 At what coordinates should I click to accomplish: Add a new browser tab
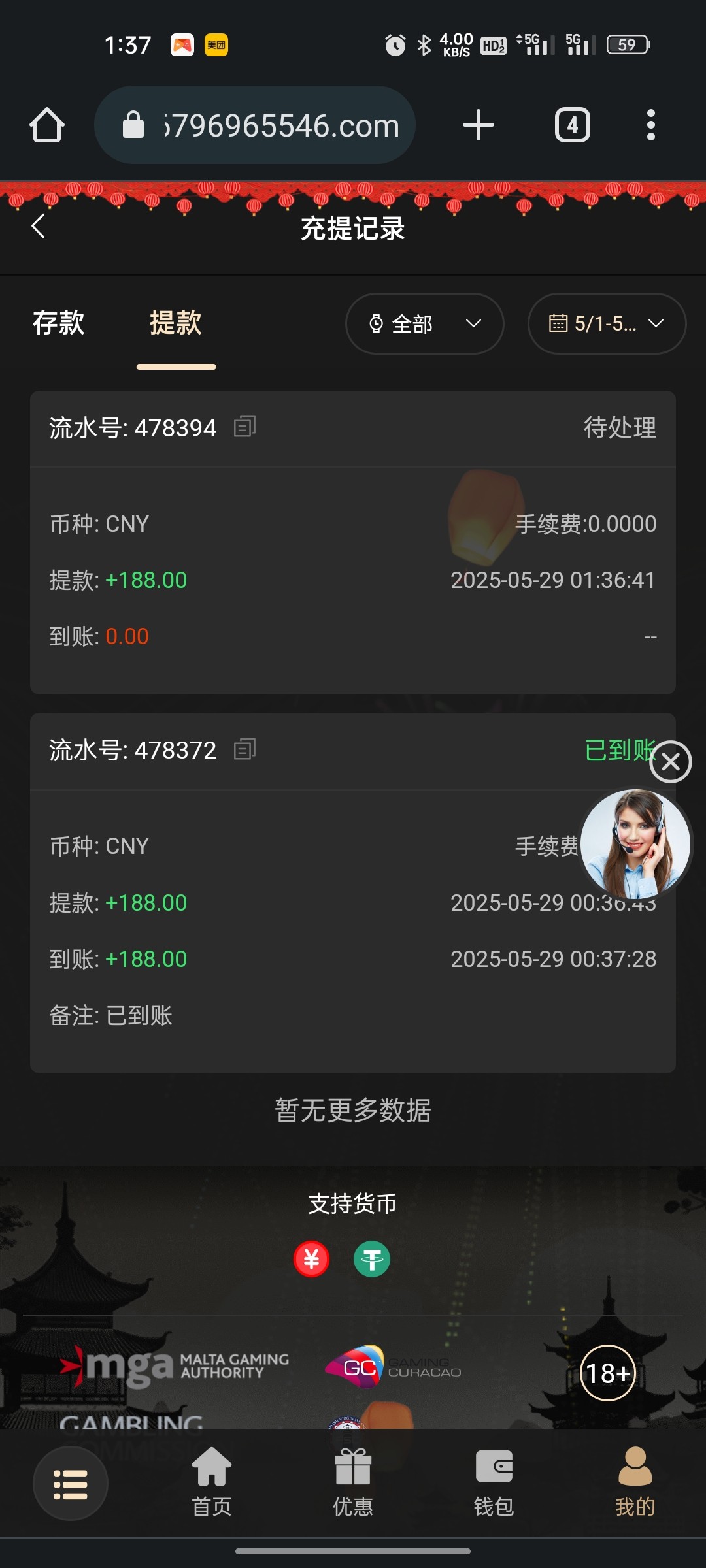pos(478,125)
